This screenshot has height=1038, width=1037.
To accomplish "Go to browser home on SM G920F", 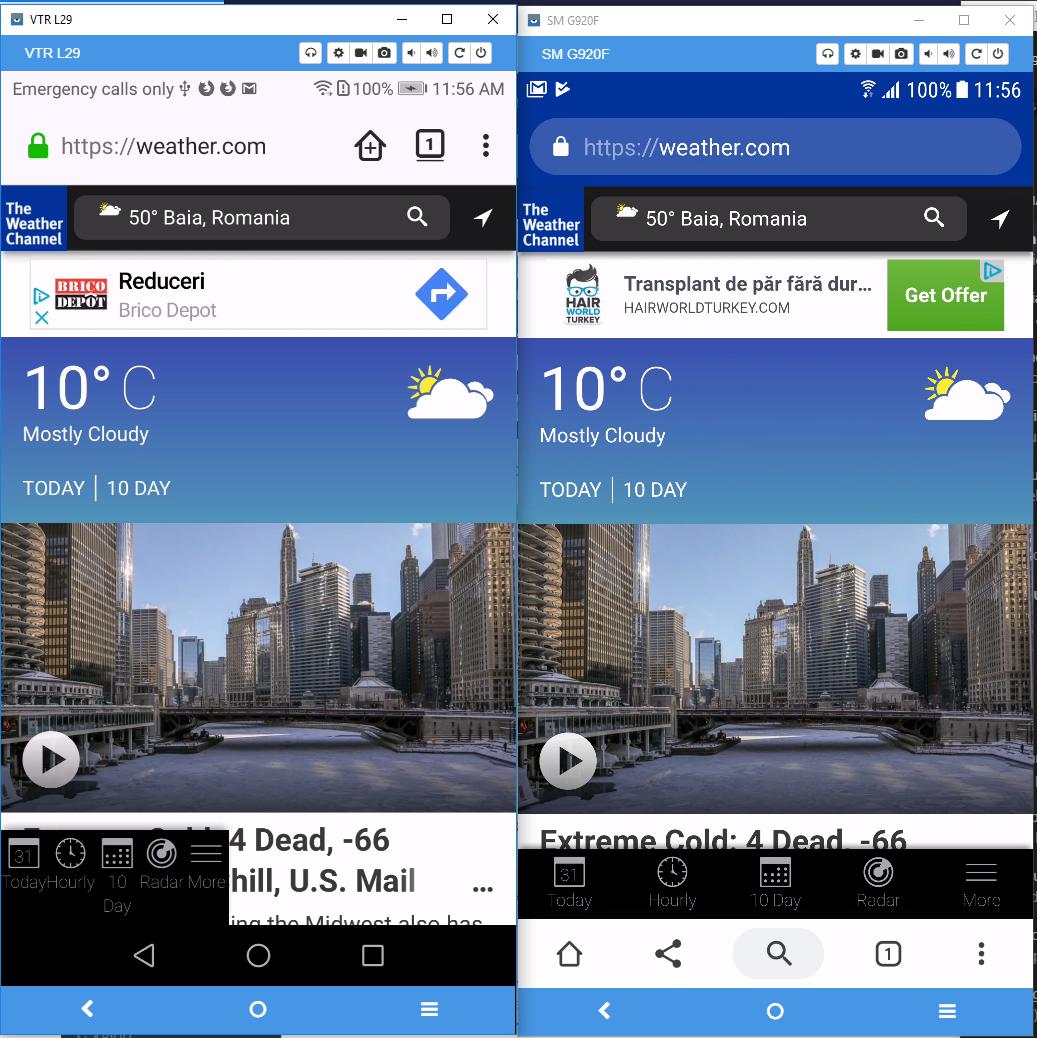I will pyautogui.click(x=569, y=954).
